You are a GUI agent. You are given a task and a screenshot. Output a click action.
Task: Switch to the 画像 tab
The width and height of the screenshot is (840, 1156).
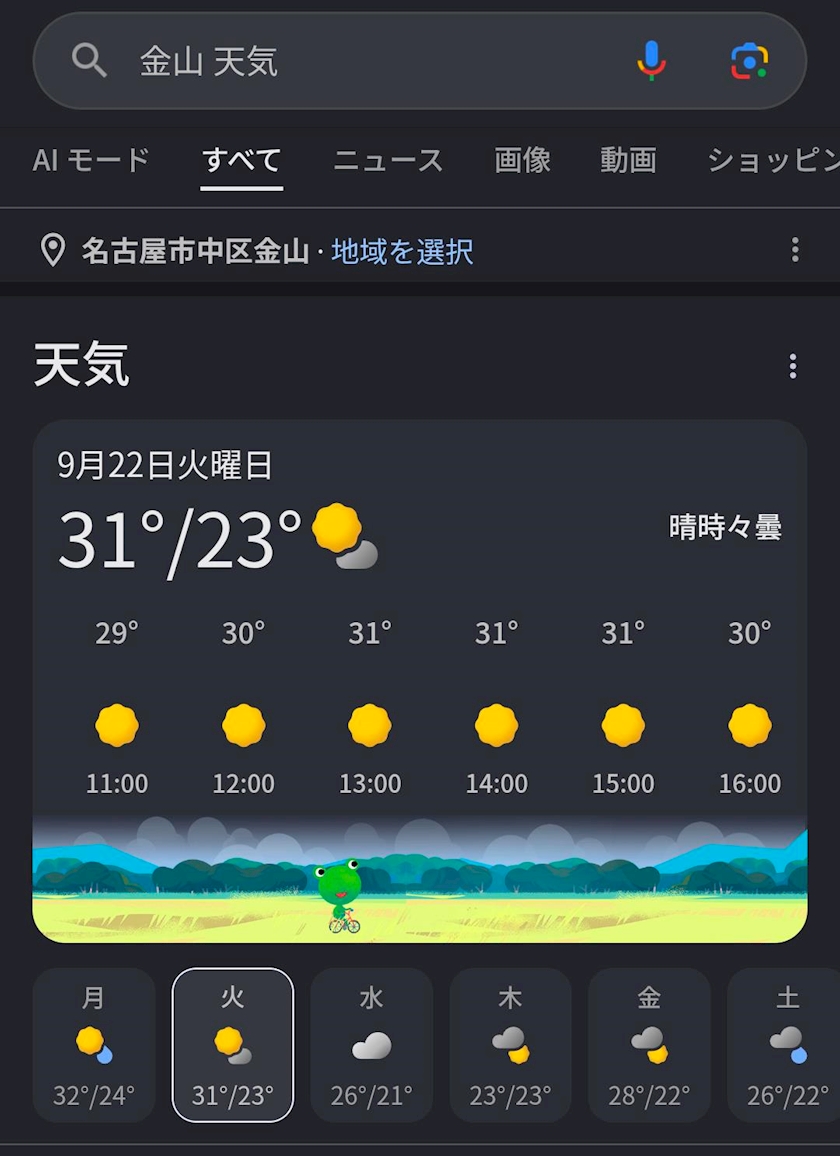pyautogui.click(x=522, y=160)
